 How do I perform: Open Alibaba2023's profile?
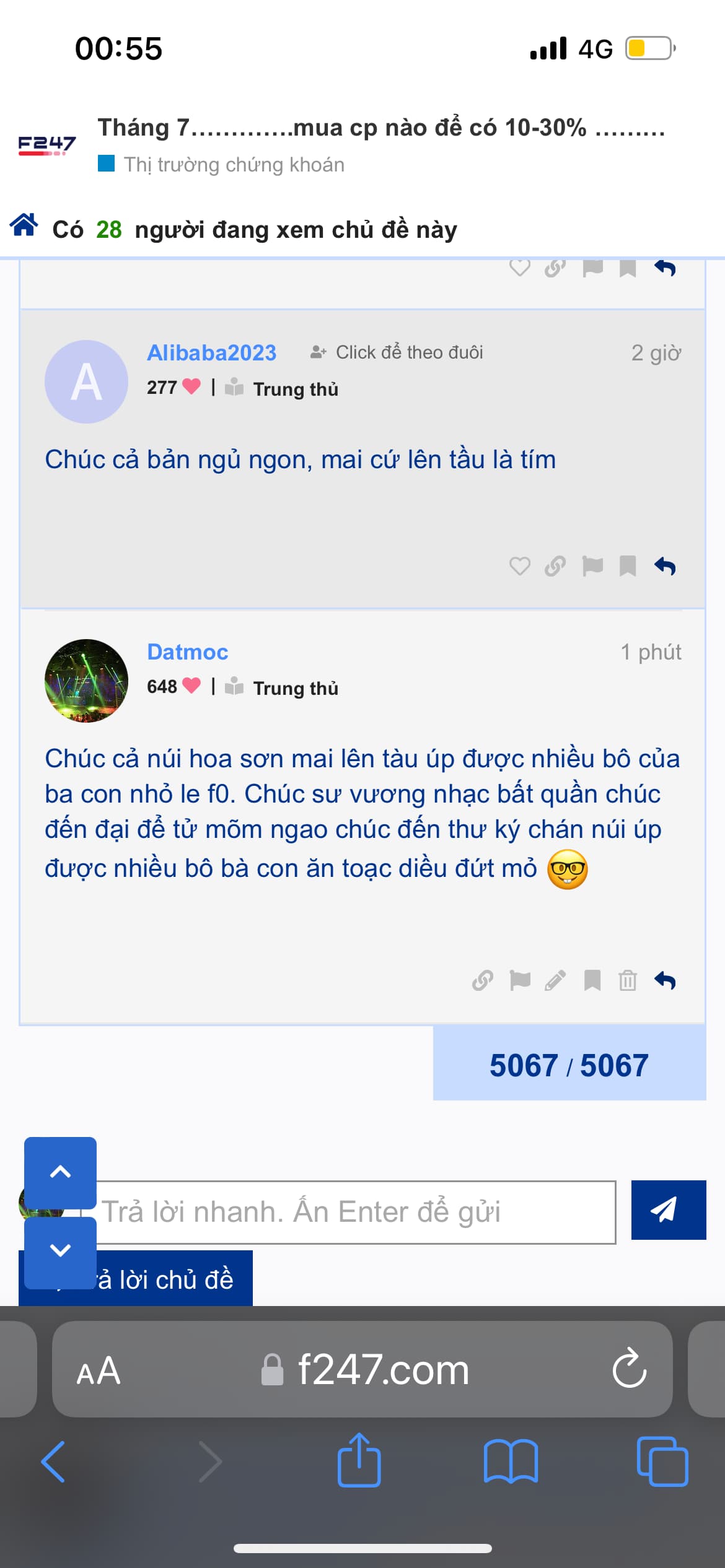pos(211,353)
